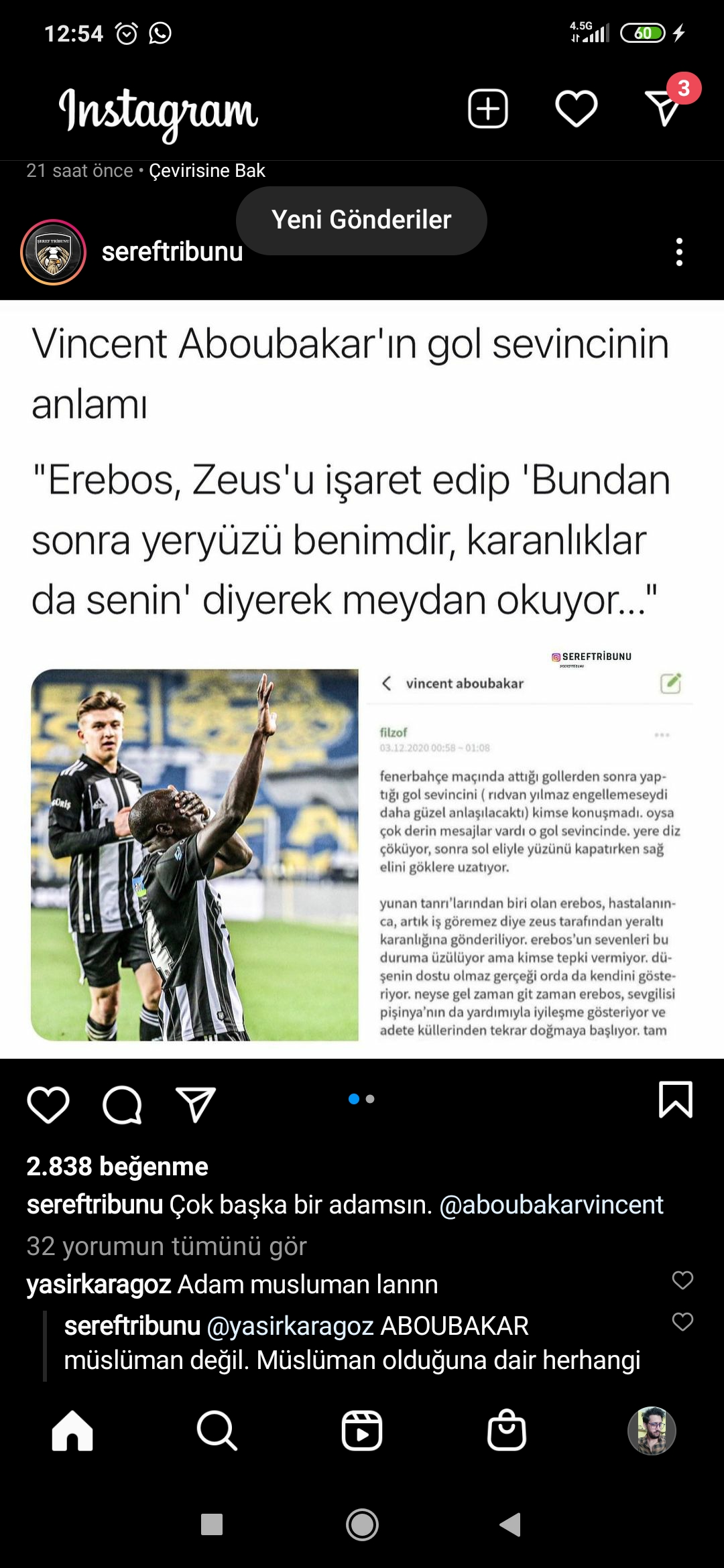View all 32 comments
724x1568 pixels.
[166, 1246]
